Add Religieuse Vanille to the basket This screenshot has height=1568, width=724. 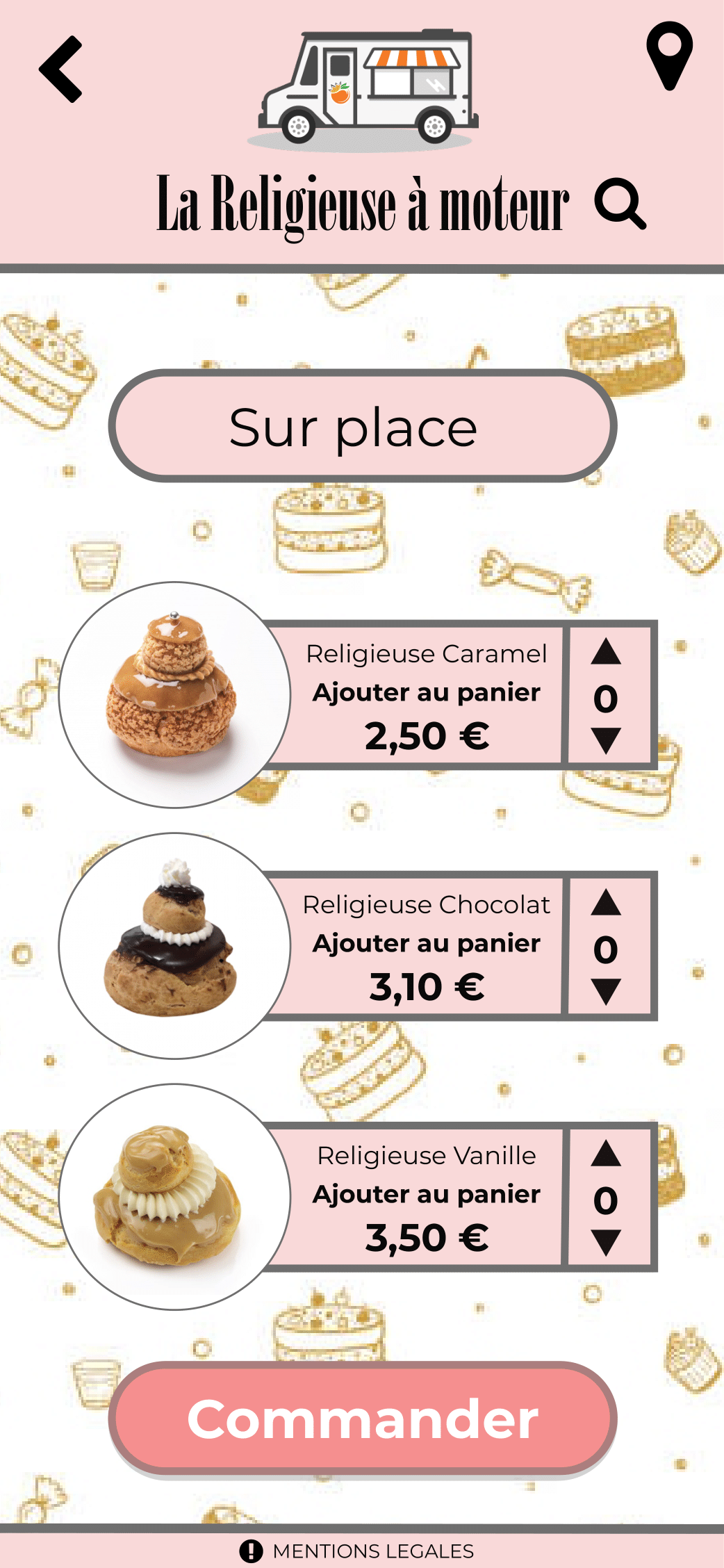click(x=426, y=1194)
